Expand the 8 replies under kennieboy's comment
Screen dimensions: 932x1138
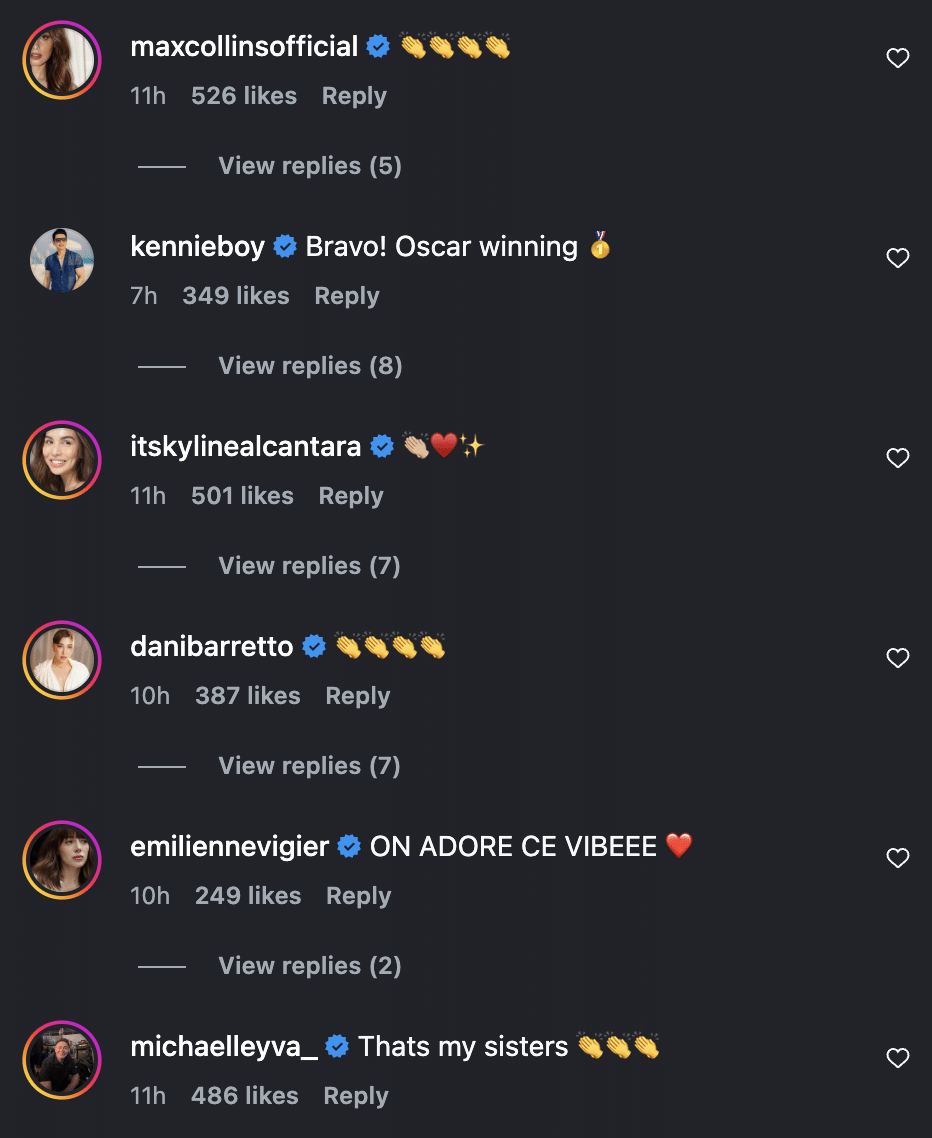pos(309,366)
